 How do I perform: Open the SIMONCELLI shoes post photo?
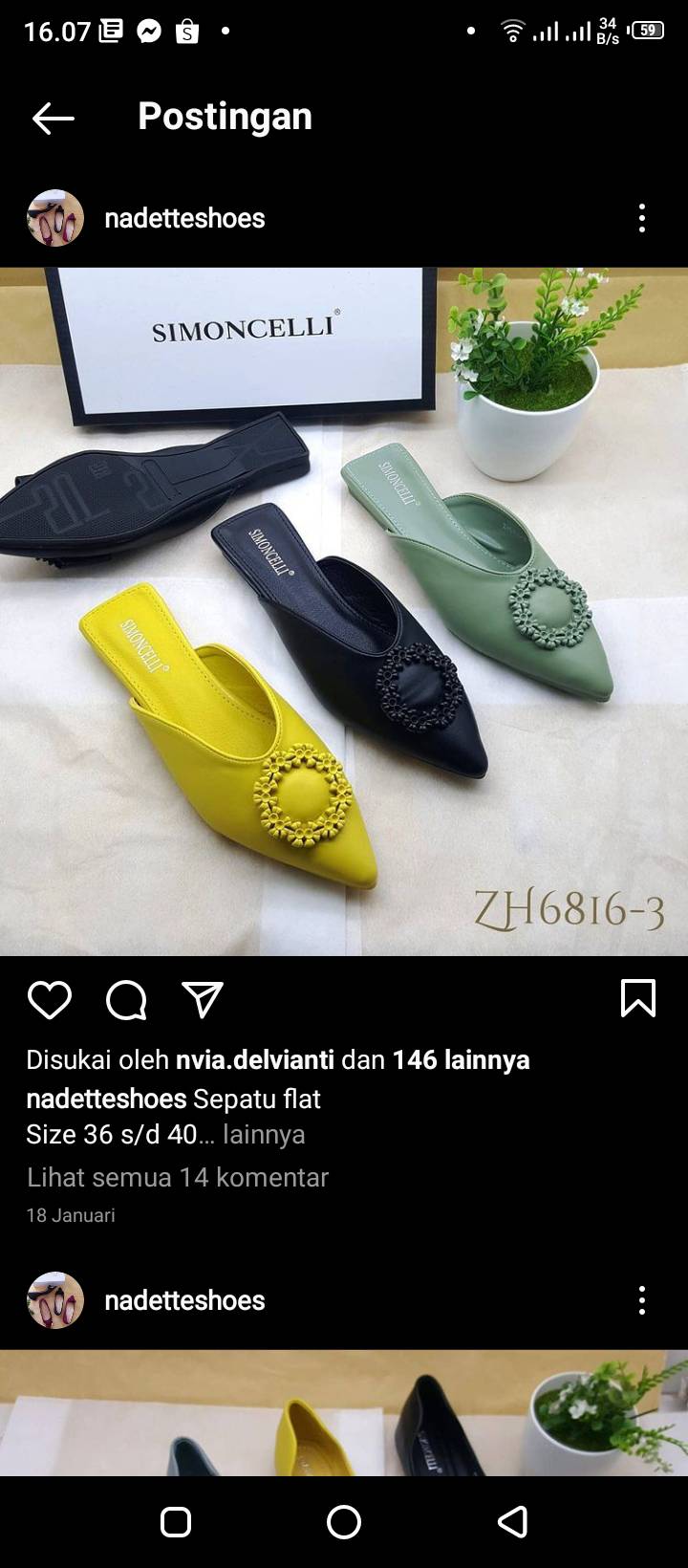344,612
